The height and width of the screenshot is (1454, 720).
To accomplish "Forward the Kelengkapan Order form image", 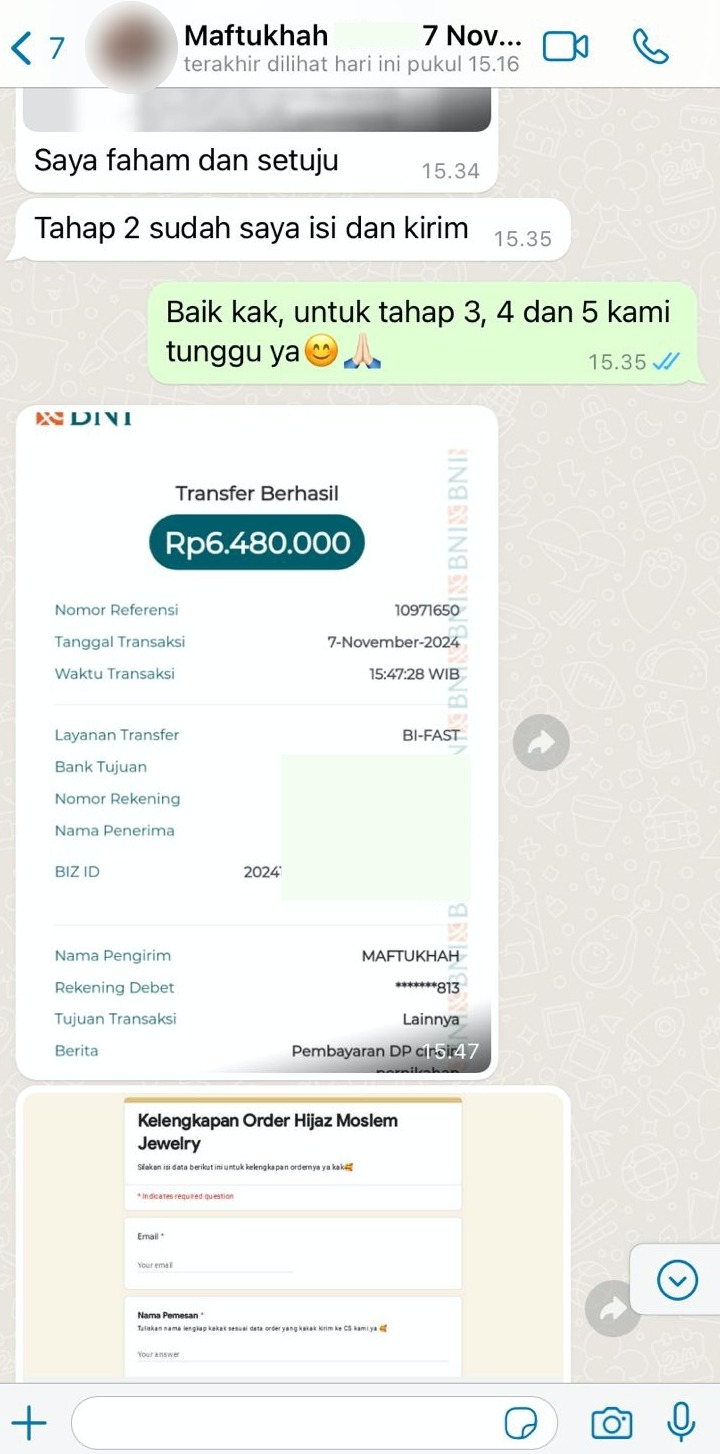I will 612,1308.
